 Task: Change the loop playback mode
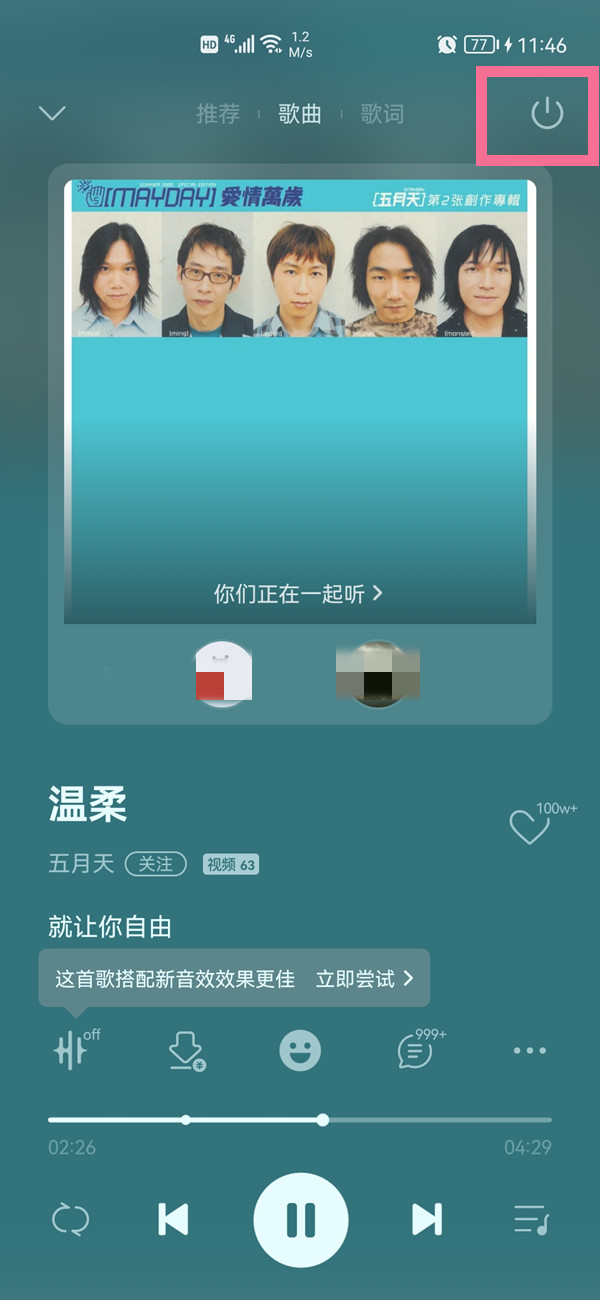tap(71, 1220)
